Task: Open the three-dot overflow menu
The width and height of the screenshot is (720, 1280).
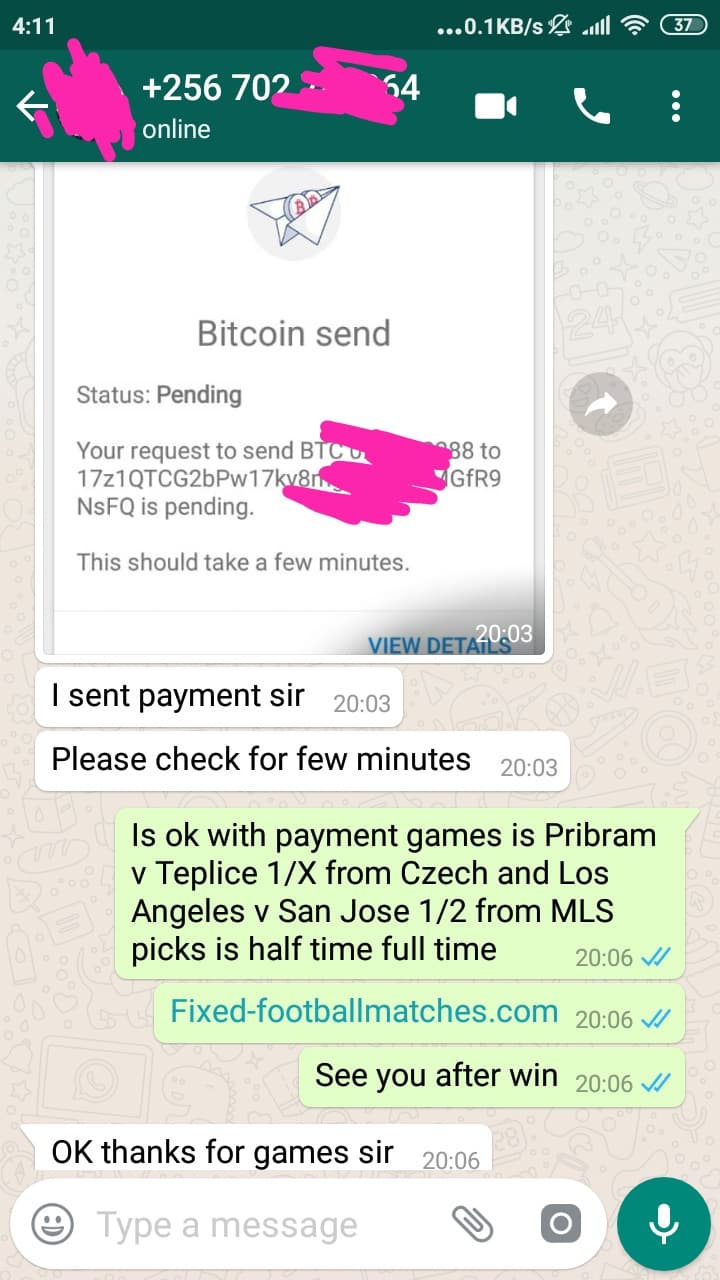Action: point(676,106)
